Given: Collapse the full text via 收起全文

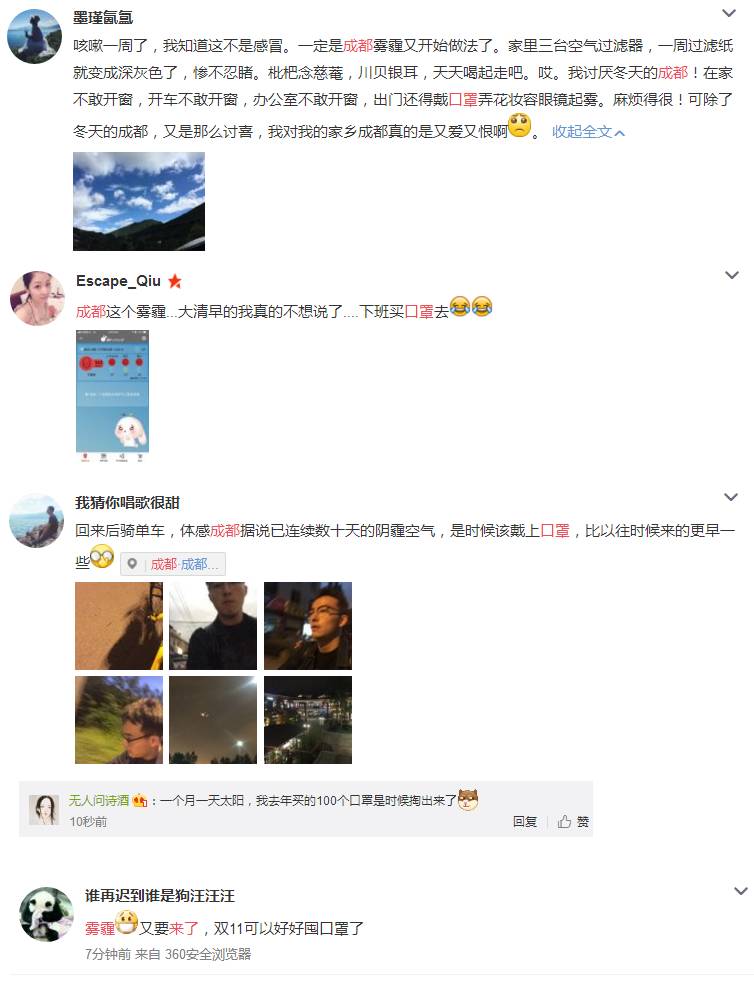Looking at the screenshot, I should click(588, 132).
